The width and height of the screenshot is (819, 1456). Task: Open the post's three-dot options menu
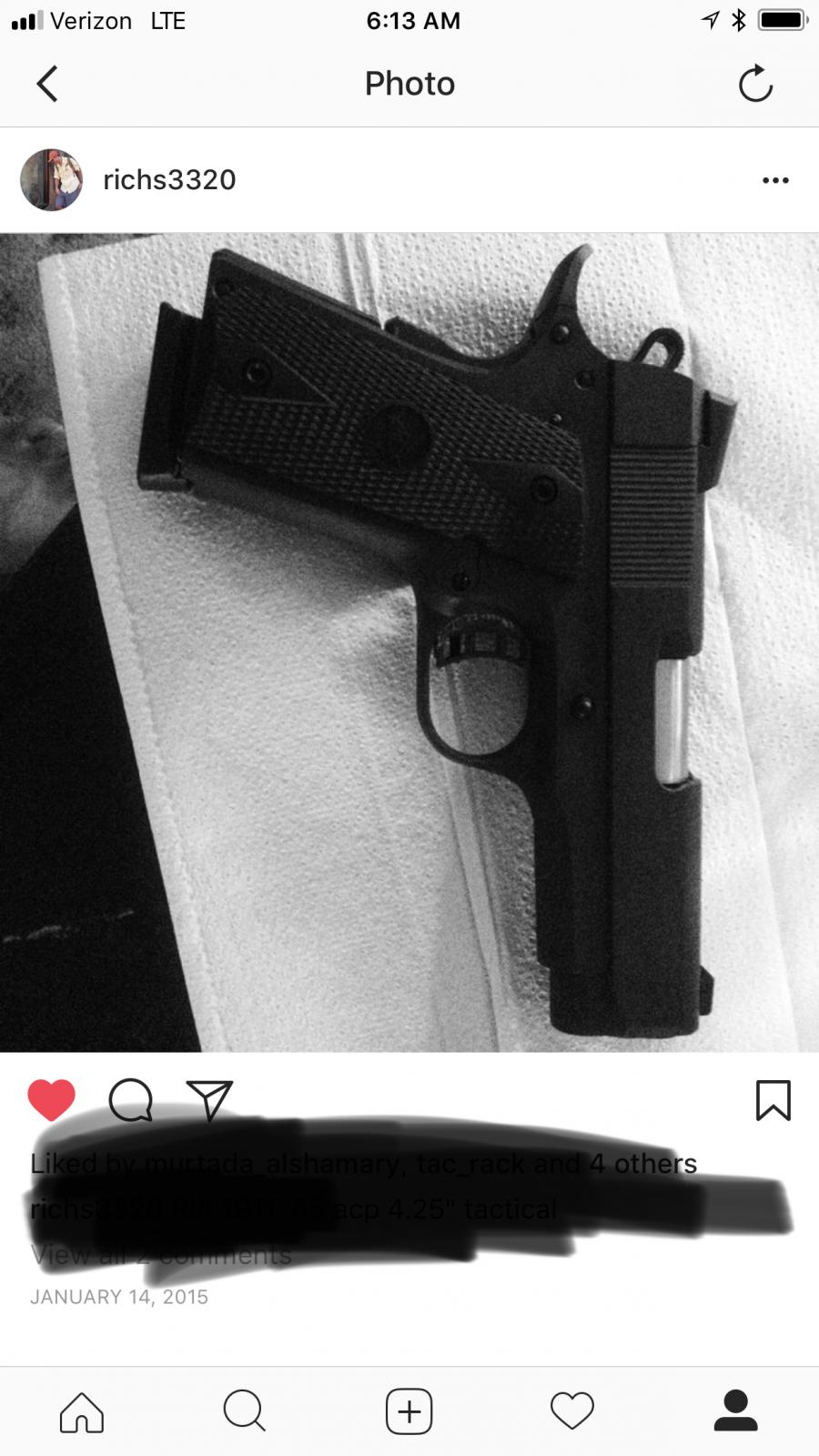point(775,180)
